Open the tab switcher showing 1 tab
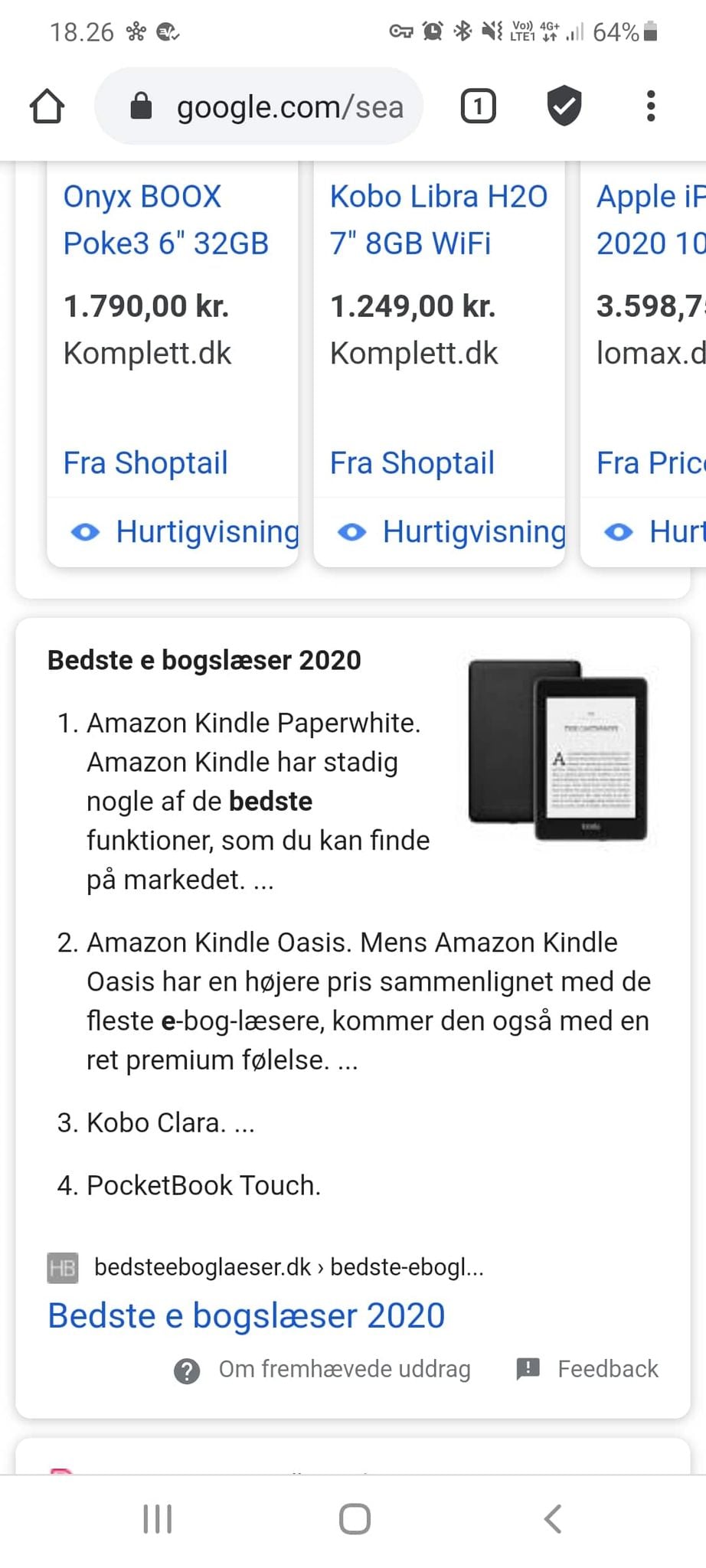This screenshot has height=1568, width=706. (478, 106)
